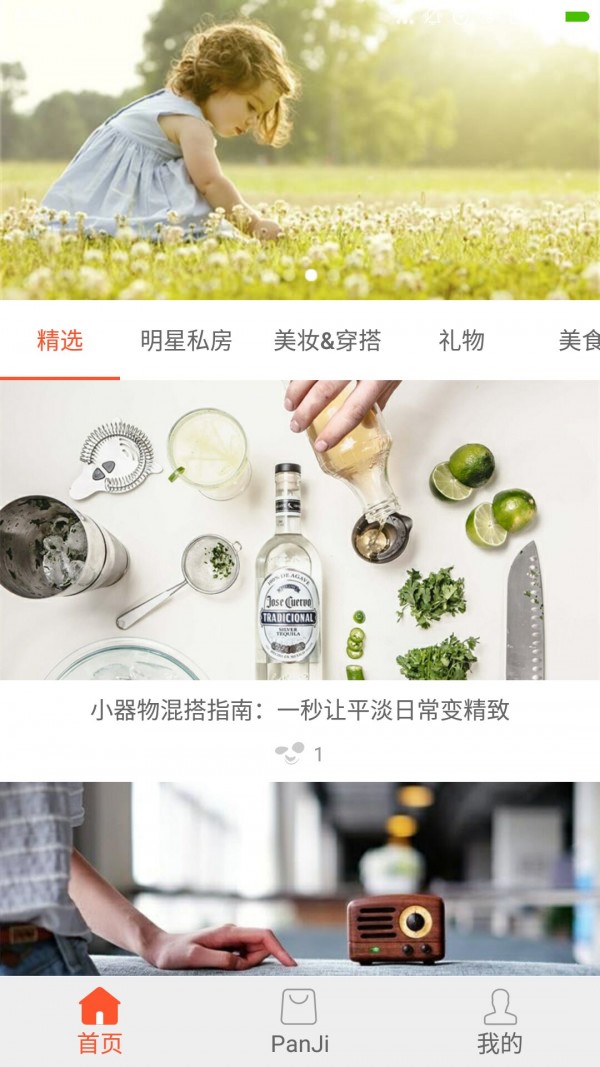Switch to the 明星私房 tab
The image size is (600, 1067).
(x=186, y=341)
